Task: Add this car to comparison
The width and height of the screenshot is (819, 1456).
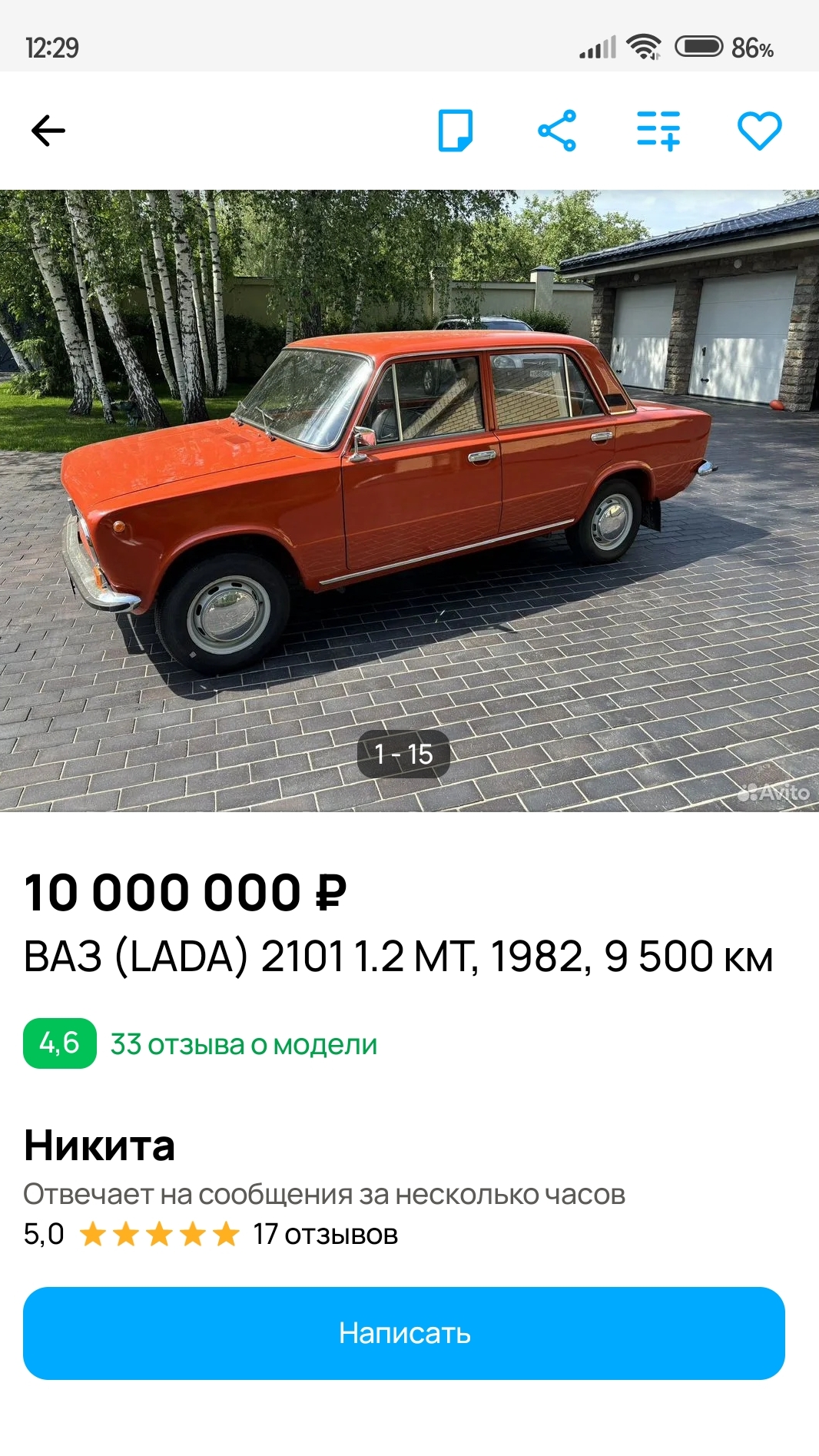Action: click(658, 131)
